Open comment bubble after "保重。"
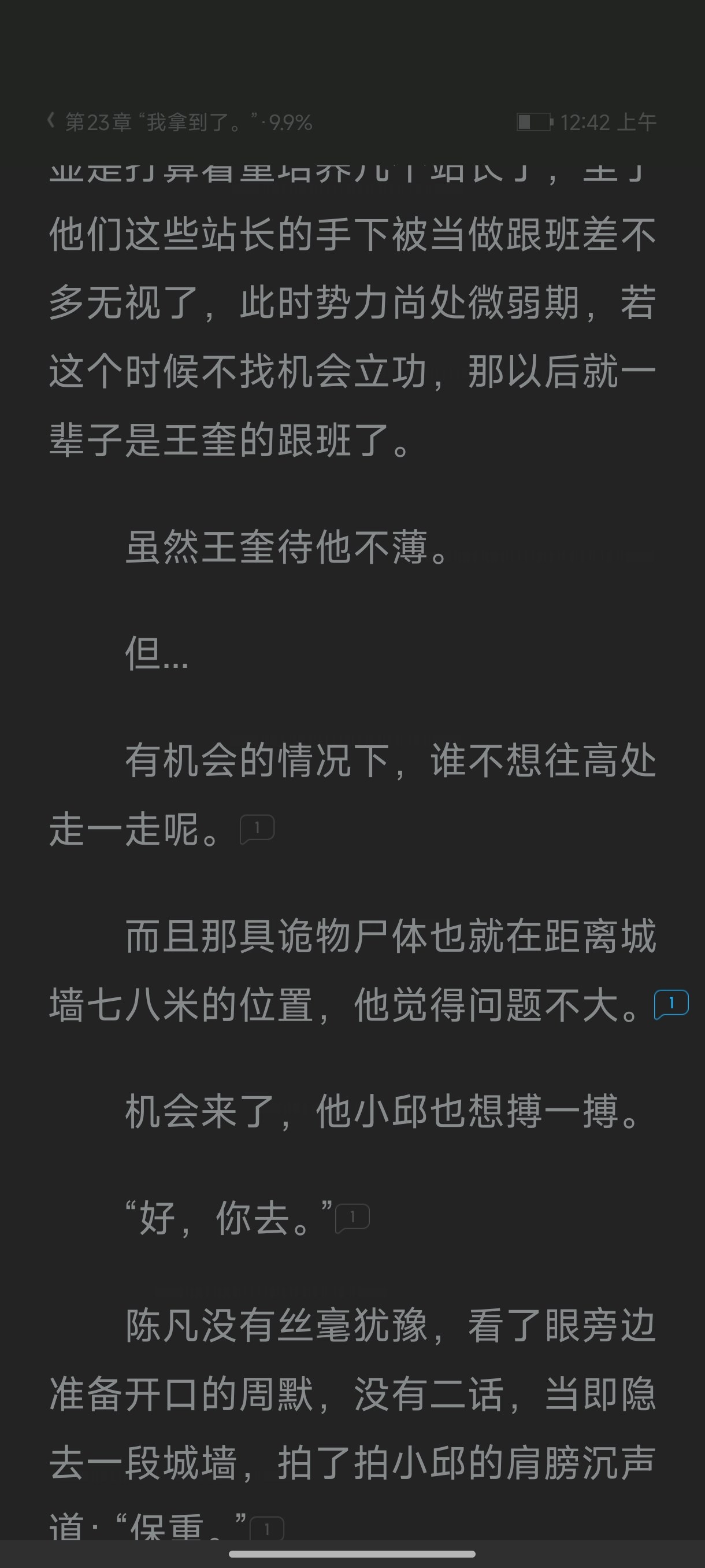 (267, 1528)
